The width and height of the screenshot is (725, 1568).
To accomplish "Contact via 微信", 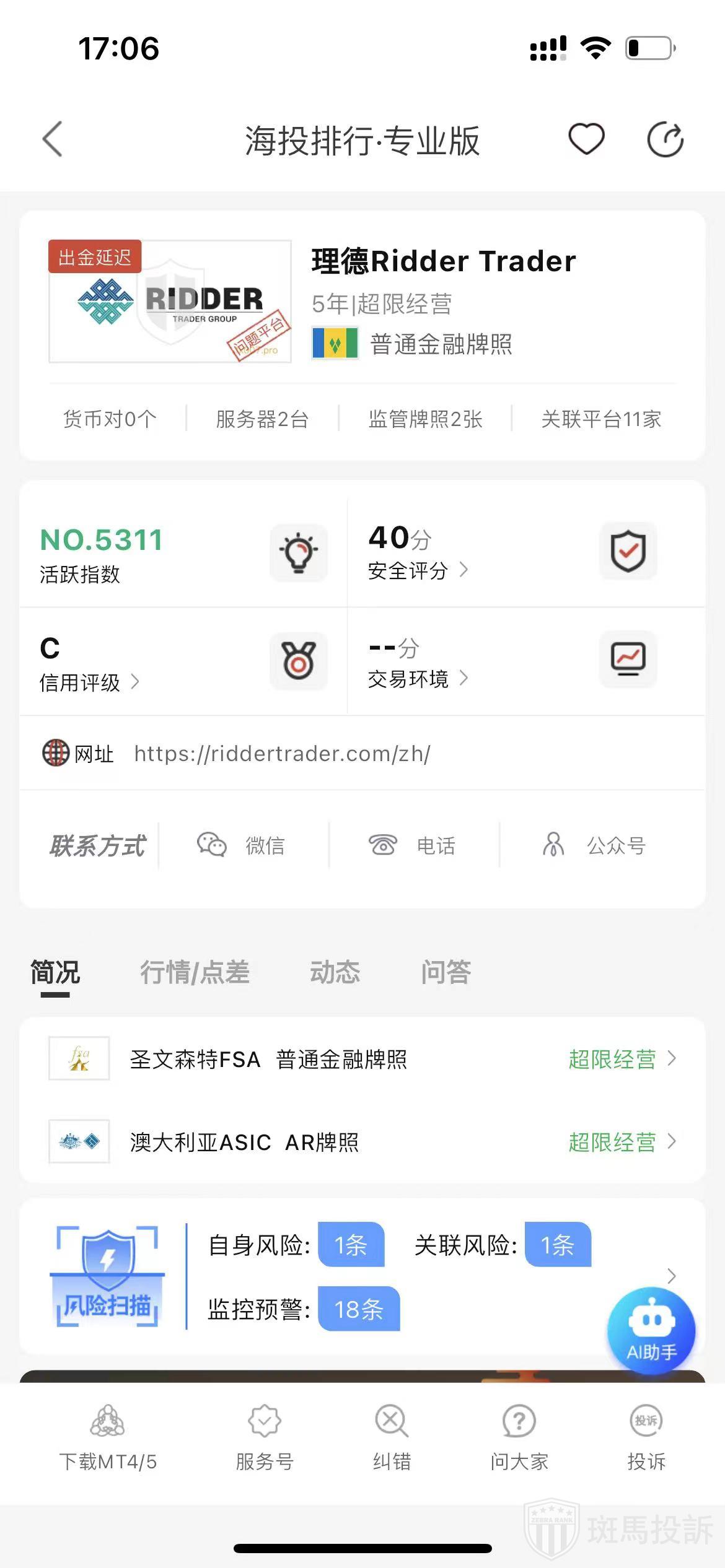I will (242, 845).
